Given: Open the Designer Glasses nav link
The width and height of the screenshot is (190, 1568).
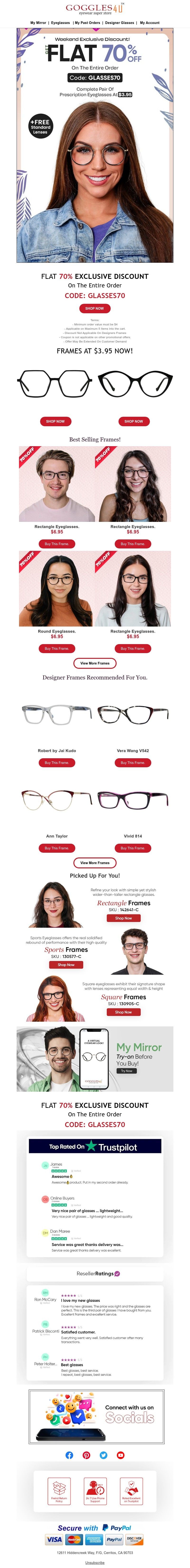Looking at the screenshot, I should point(119,23).
